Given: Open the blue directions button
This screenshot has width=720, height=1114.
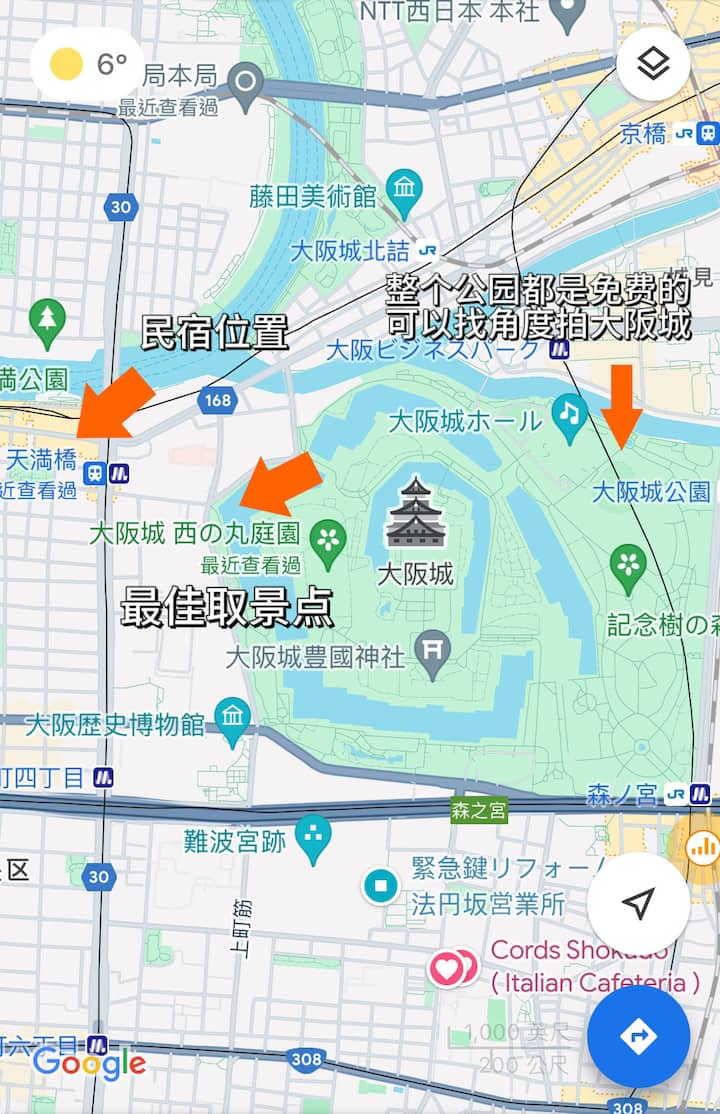Looking at the screenshot, I should click(x=638, y=1036).
